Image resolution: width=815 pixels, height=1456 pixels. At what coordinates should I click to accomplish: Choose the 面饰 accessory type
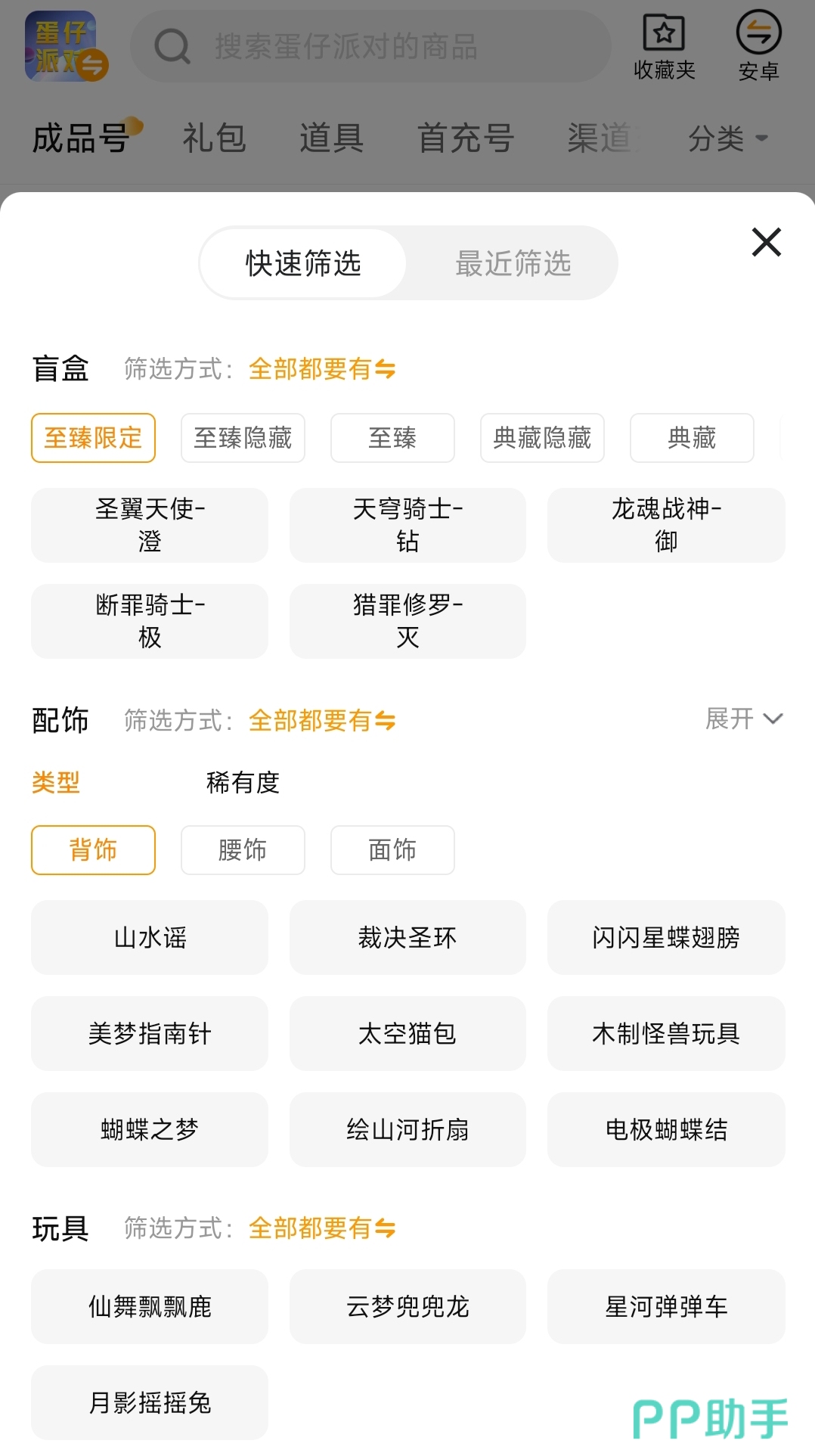point(392,850)
